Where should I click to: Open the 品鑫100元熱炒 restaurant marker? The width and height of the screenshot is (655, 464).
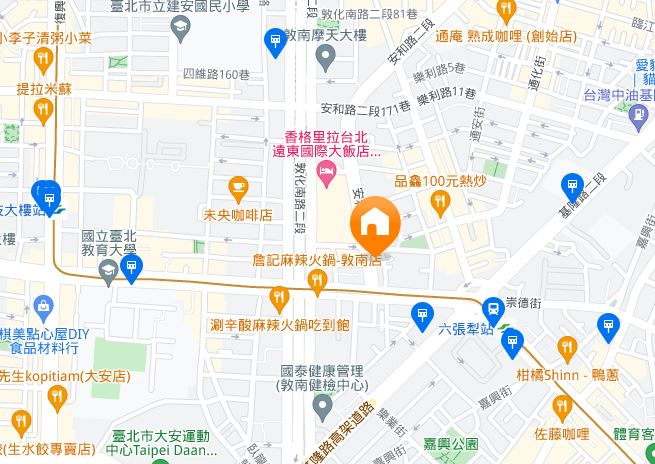pyautogui.click(x=439, y=203)
